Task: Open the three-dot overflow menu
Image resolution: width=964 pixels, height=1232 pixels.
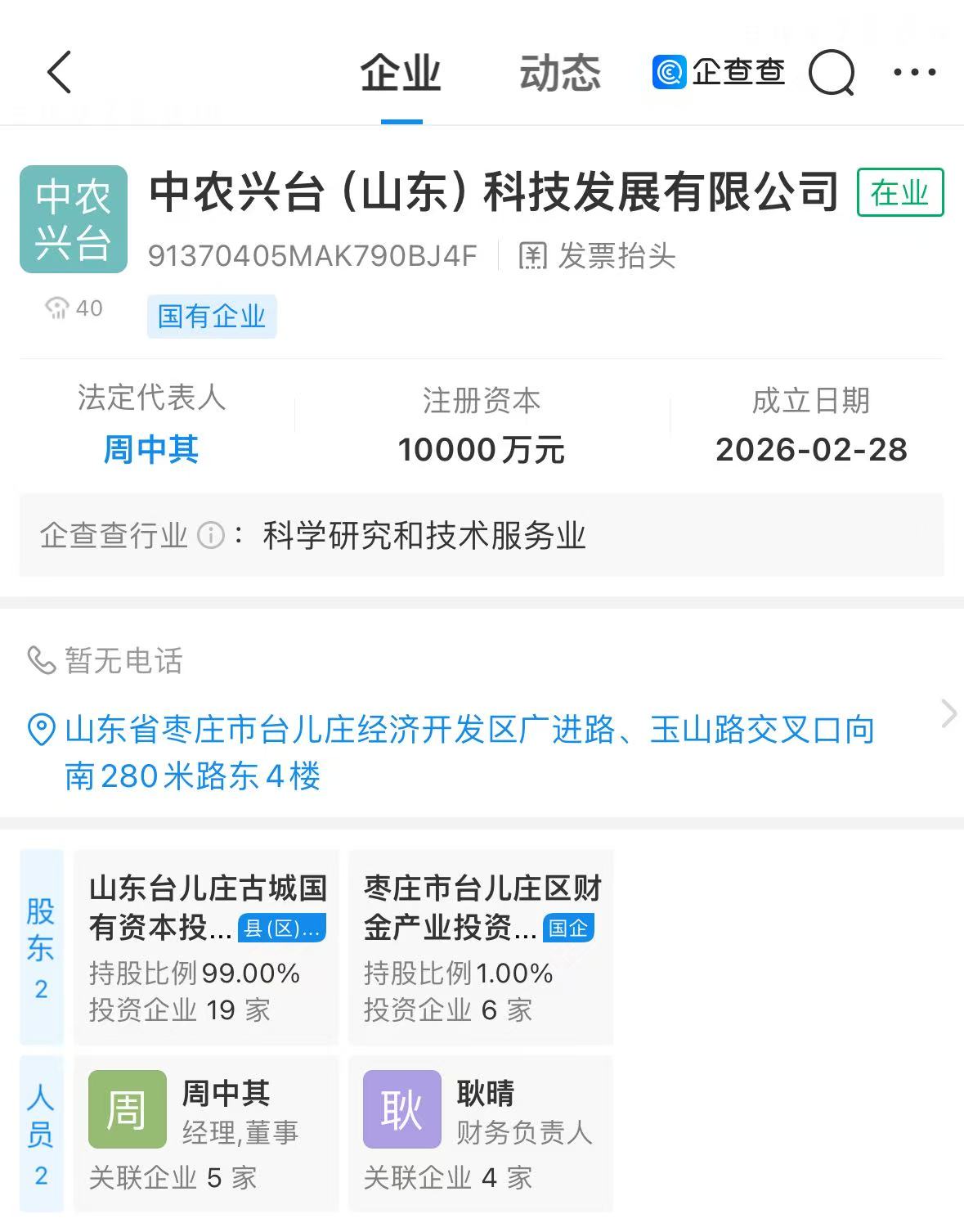Action: [x=915, y=73]
